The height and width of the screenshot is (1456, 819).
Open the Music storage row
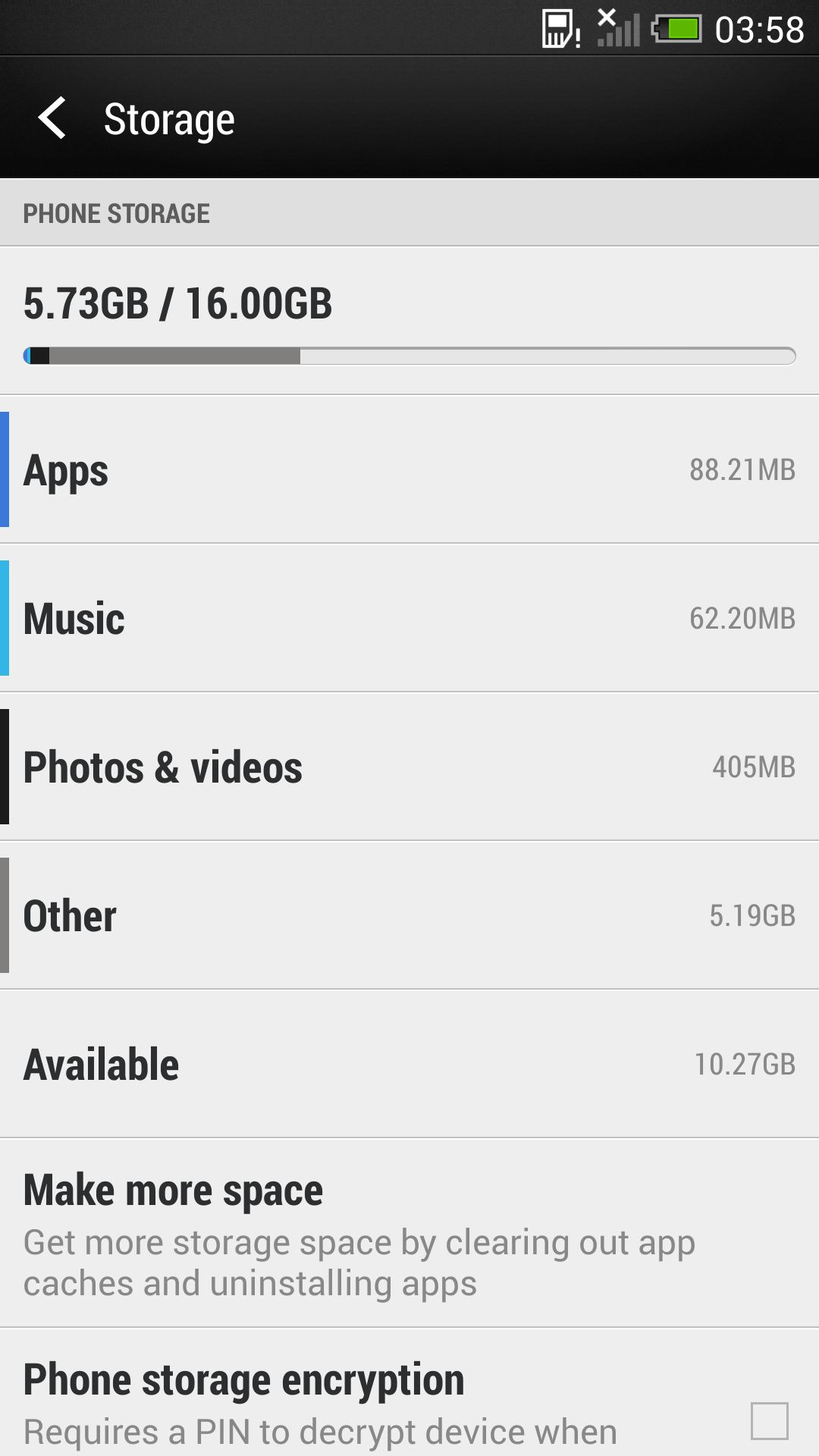point(409,618)
